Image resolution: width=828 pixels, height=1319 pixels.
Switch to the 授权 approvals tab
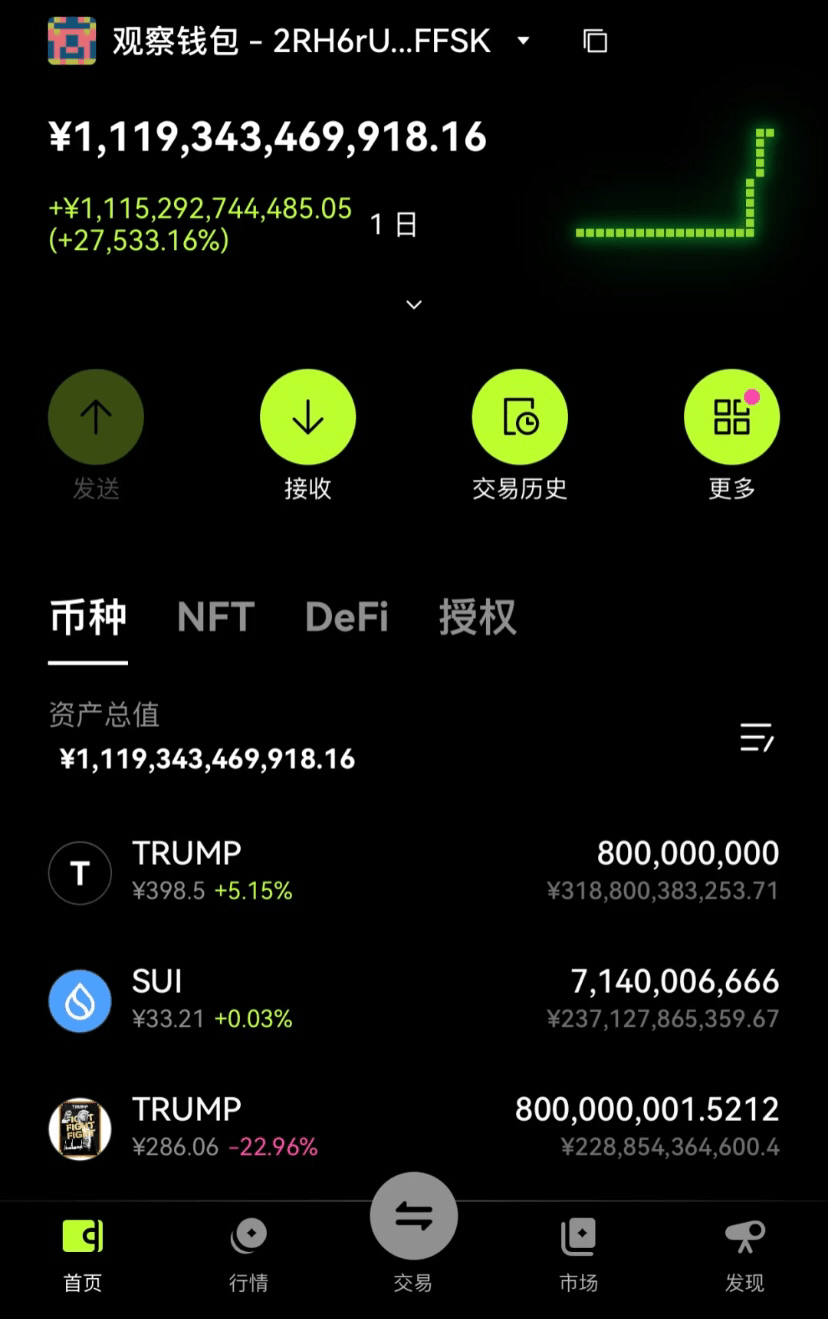[477, 617]
